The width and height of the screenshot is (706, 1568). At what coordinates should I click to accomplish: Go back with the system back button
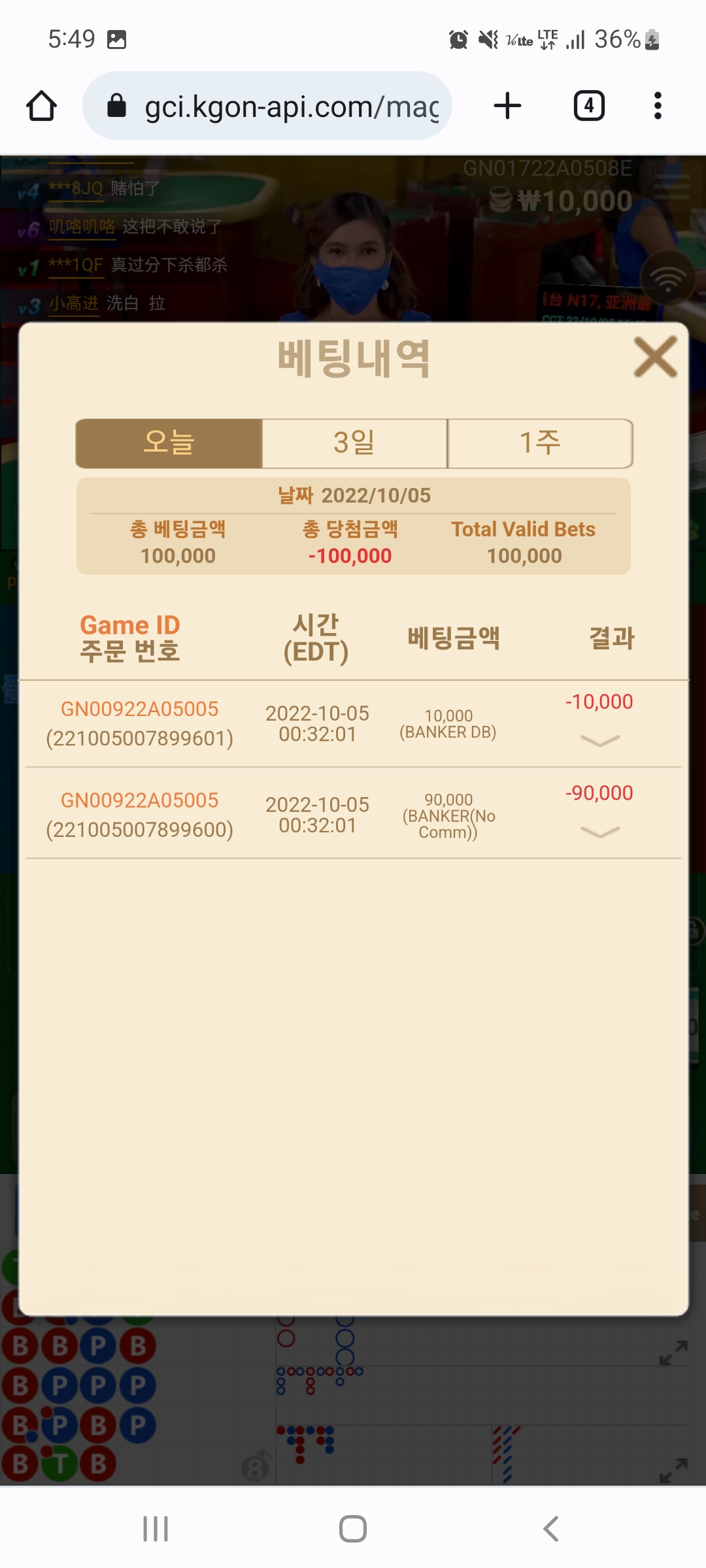[550, 1529]
